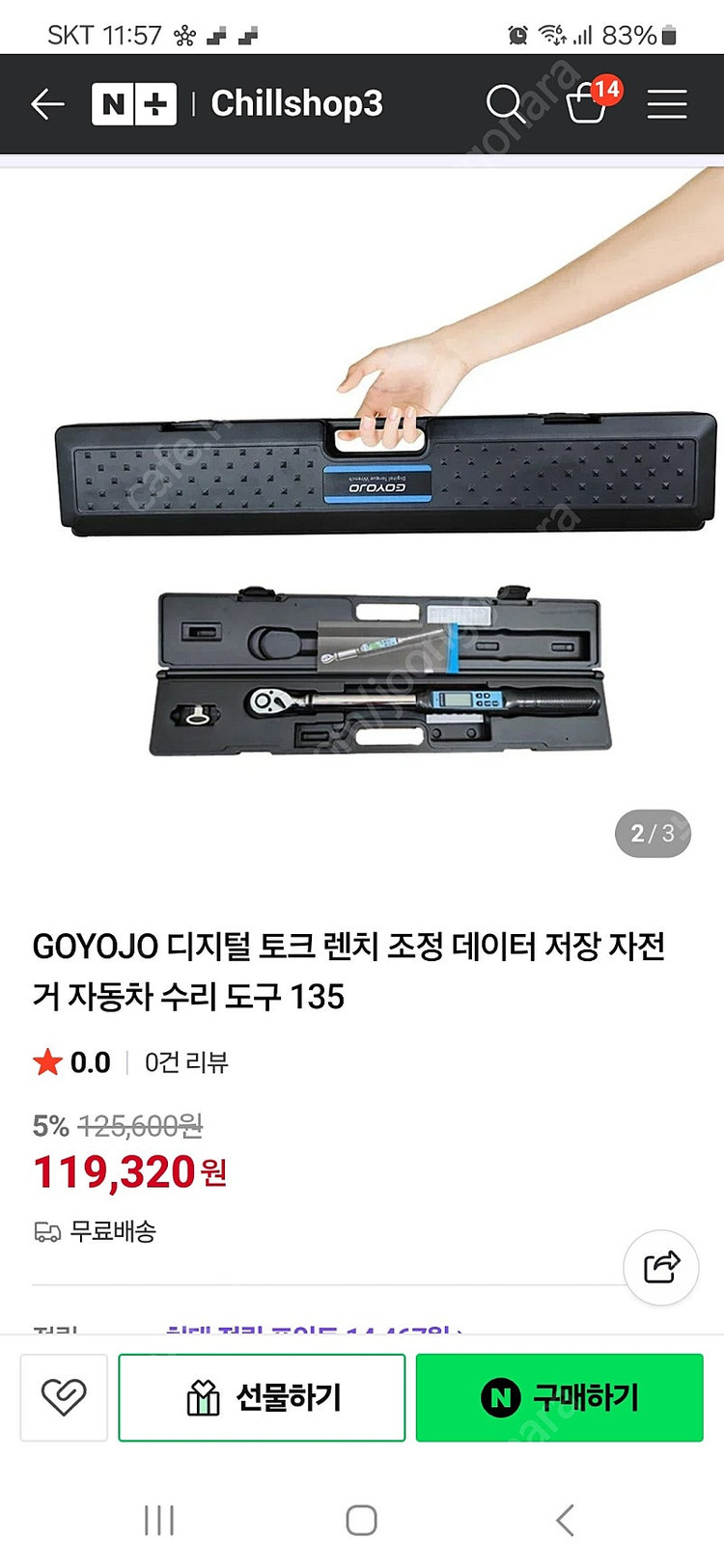Open the Chillshop3 store page
Screen dimensions: 724x1568
[x=296, y=104]
